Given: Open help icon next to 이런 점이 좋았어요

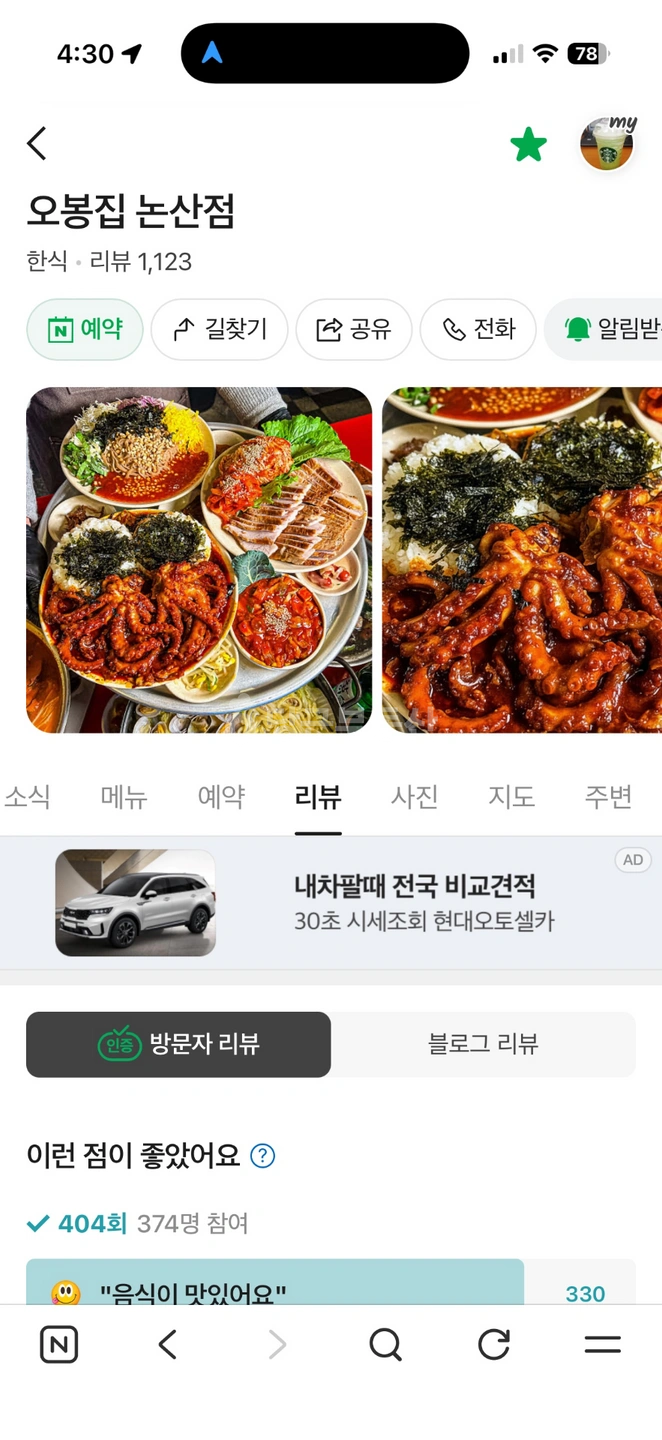Looking at the screenshot, I should tap(262, 1156).
